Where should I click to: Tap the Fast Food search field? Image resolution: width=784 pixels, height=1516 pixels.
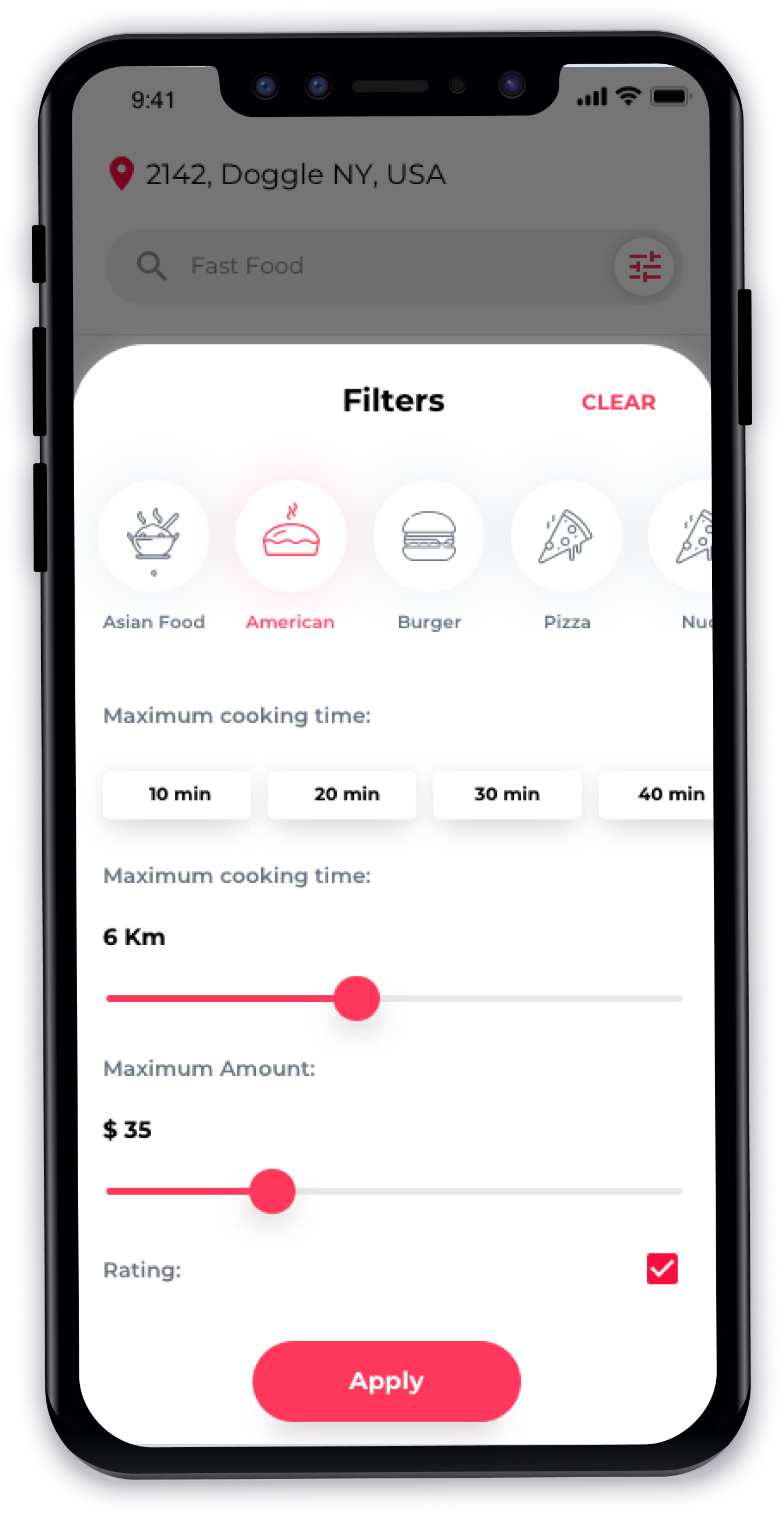coord(353,266)
